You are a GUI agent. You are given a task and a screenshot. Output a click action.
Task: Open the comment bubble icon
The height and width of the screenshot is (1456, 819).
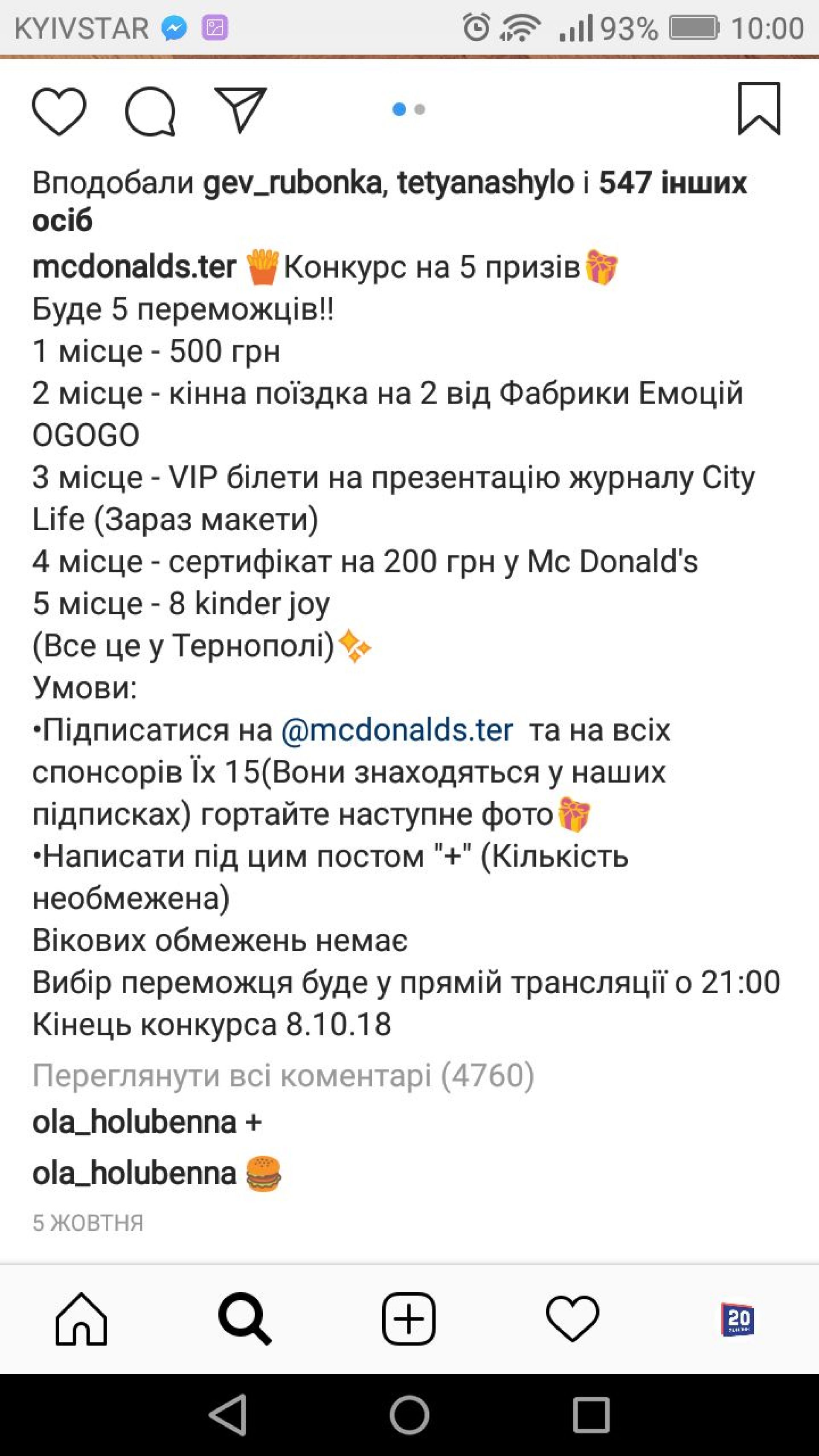tap(150, 111)
